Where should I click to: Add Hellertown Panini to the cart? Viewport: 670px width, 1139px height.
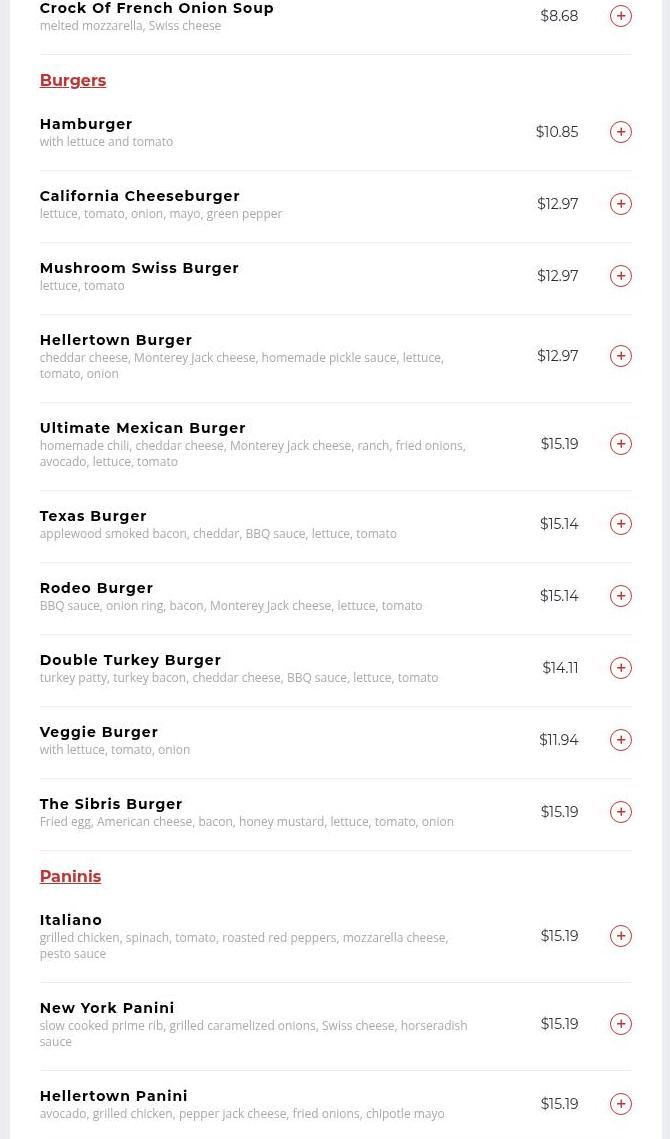[621, 1104]
